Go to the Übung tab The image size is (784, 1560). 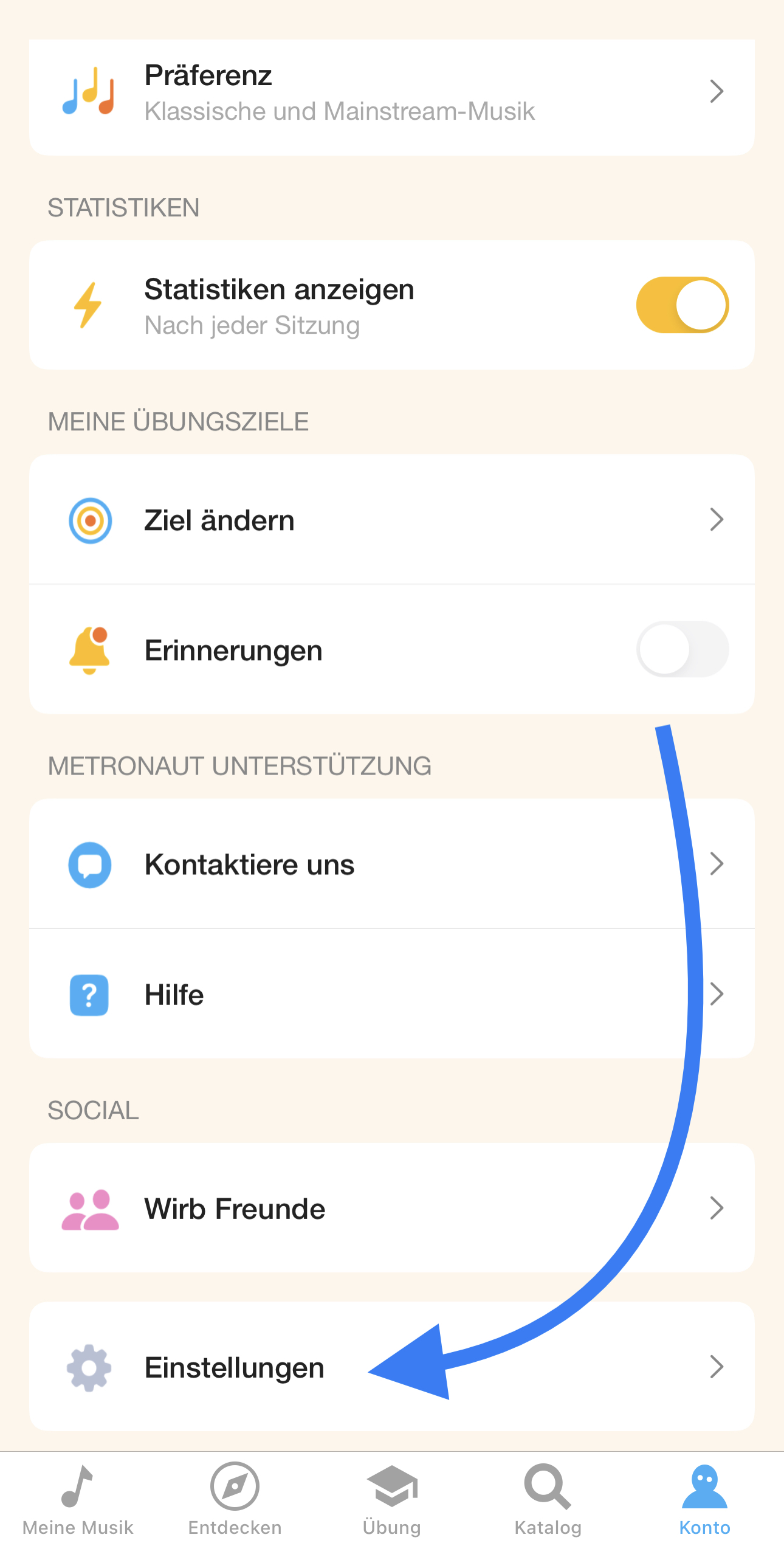coord(392,1500)
